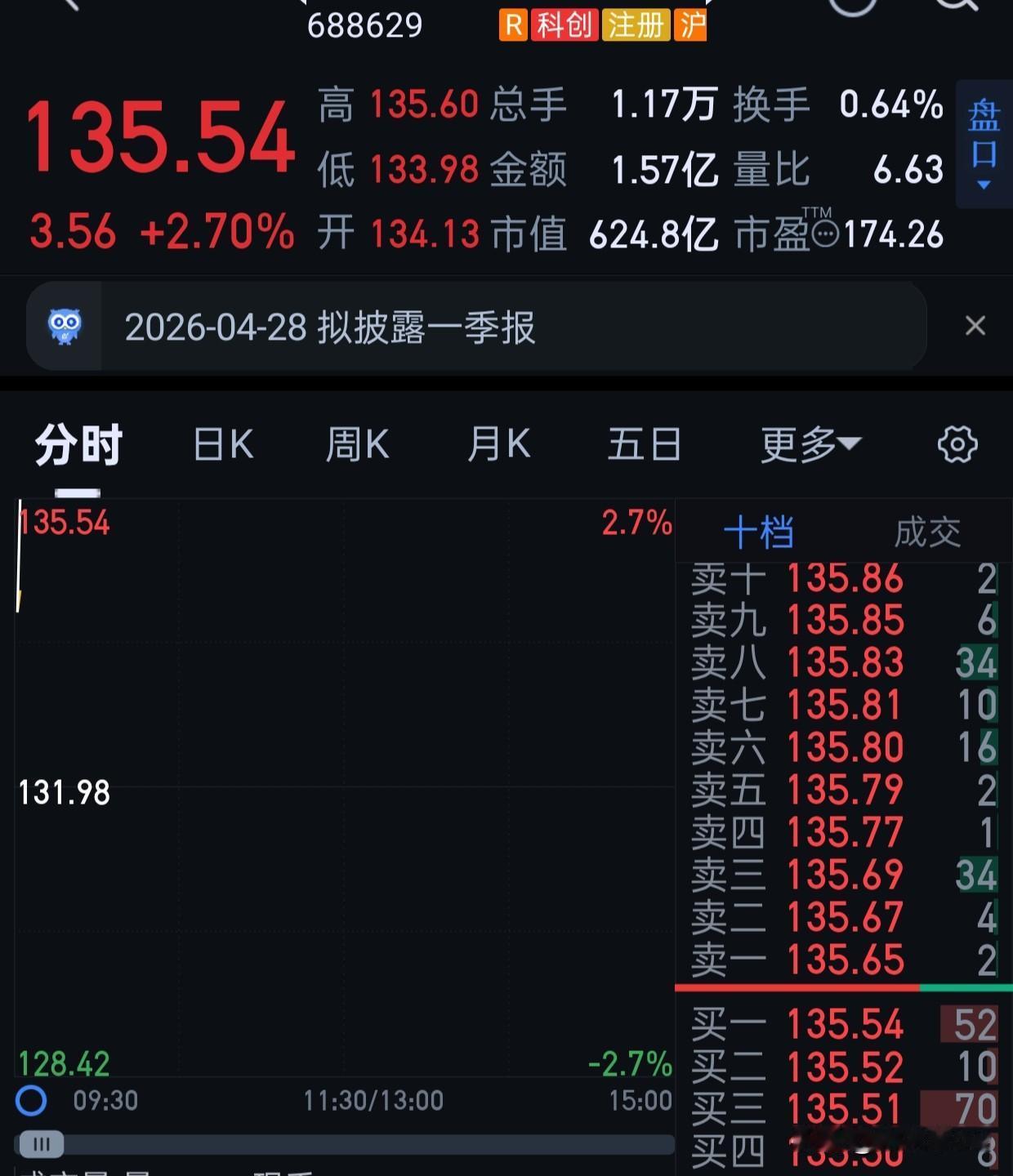This screenshot has height=1176, width=1013.
Task: Open chart settings via gear icon
Action: point(957,443)
